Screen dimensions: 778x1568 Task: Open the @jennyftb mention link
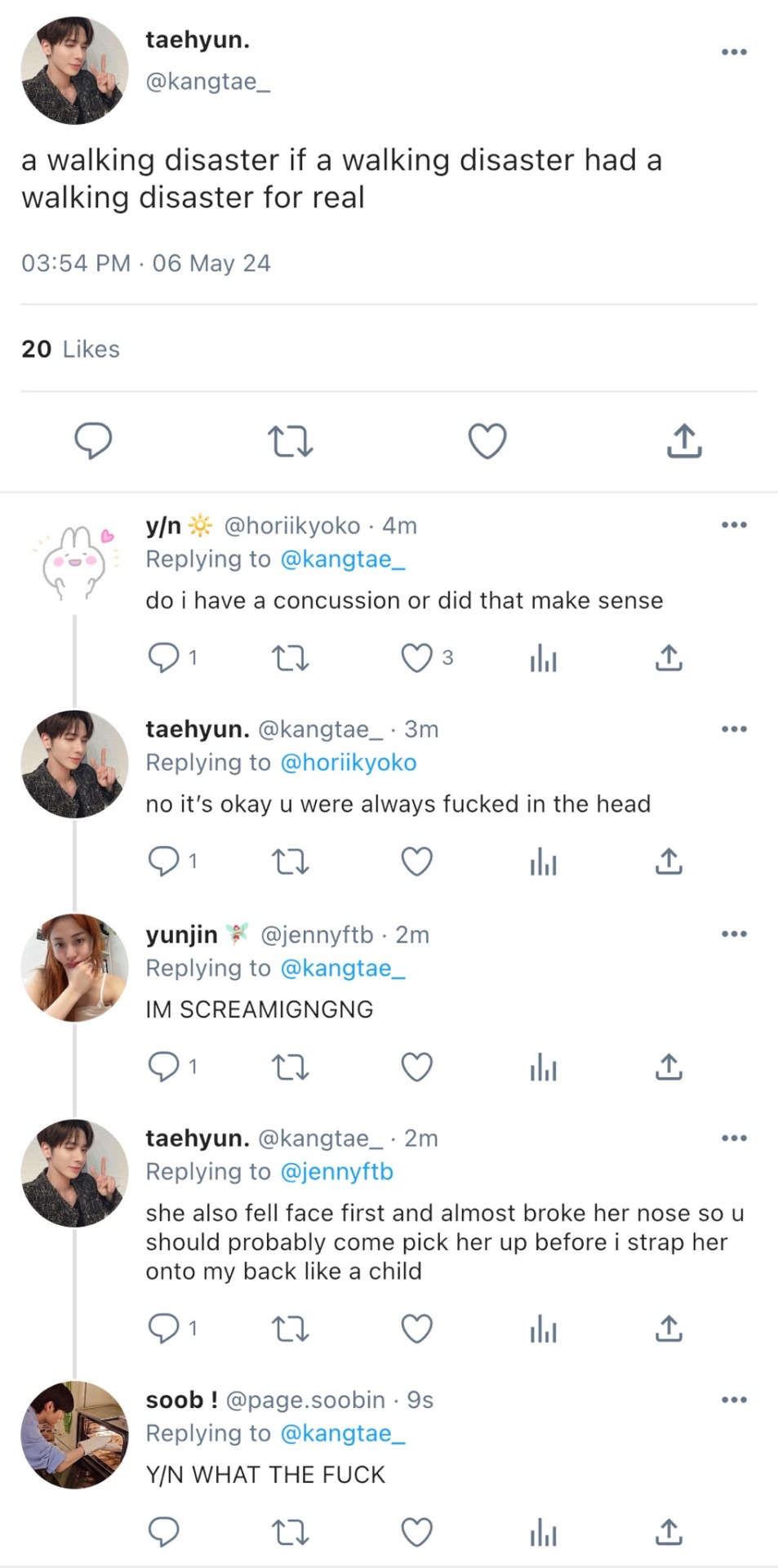336,1172
